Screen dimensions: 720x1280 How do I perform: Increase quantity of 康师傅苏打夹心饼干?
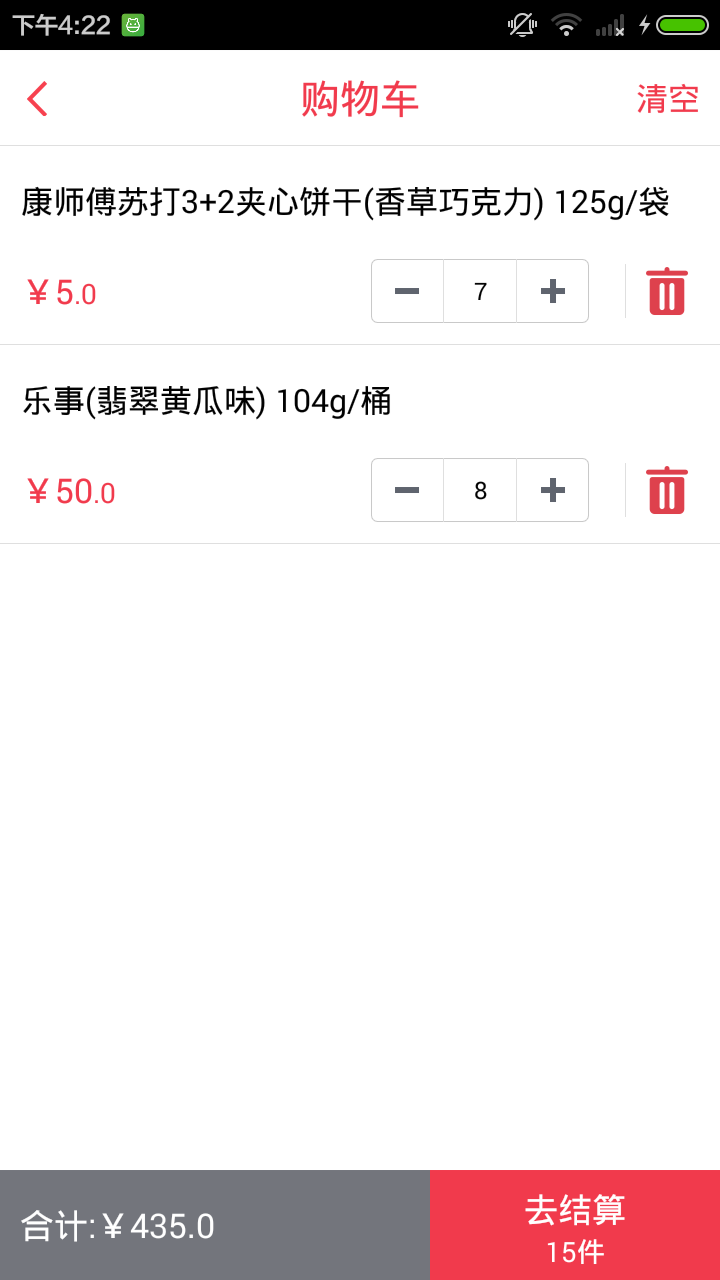(552, 291)
